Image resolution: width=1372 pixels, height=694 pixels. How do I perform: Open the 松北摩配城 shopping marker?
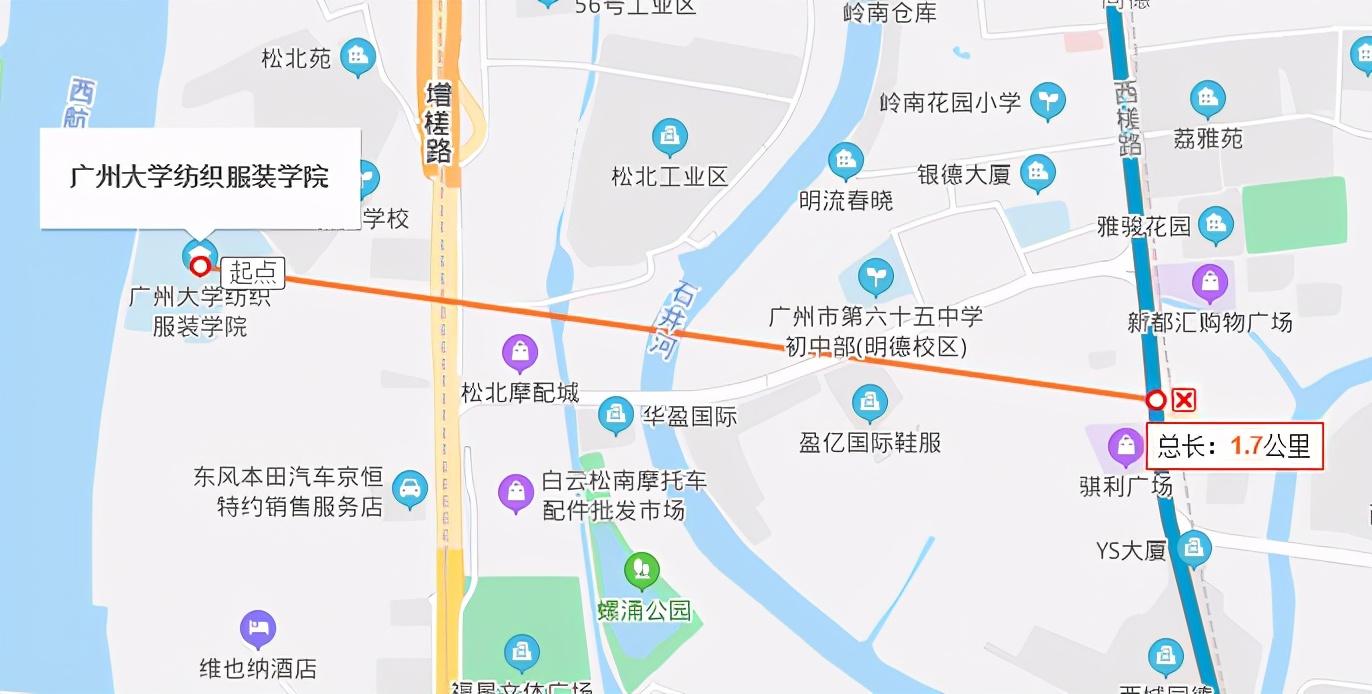[520, 353]
